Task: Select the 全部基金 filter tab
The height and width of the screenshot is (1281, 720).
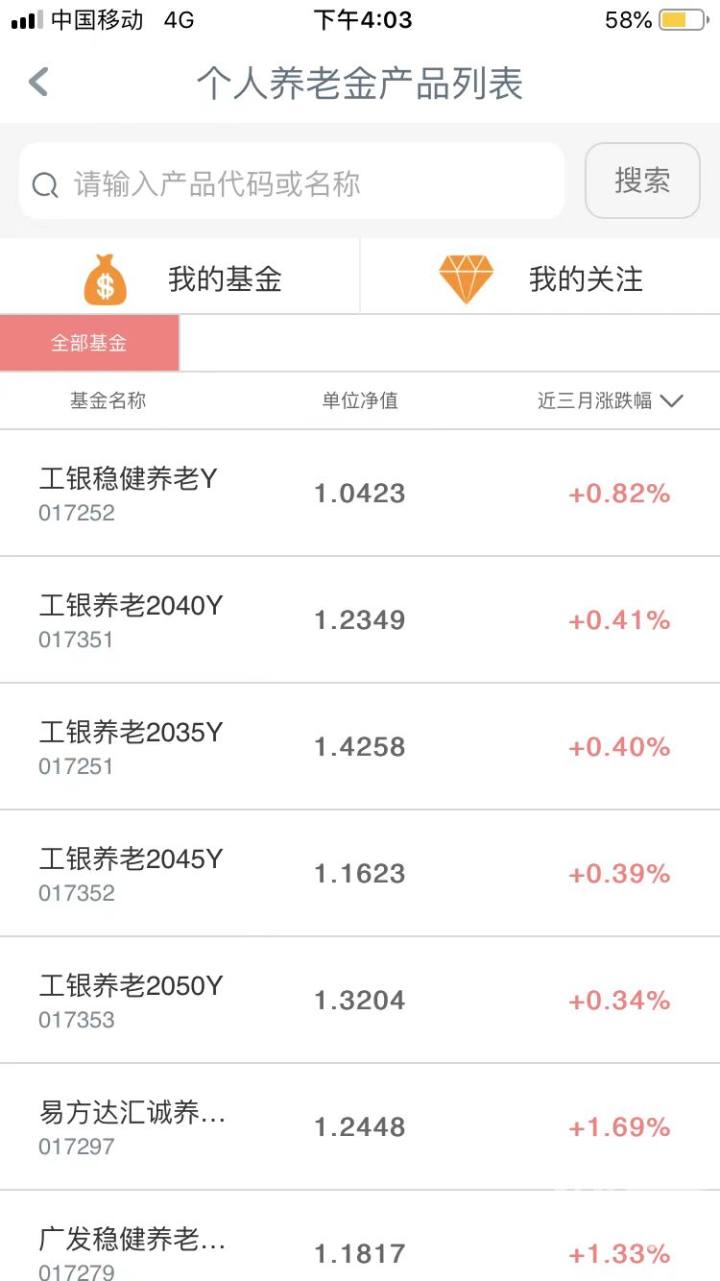Action: click(89, 343)
